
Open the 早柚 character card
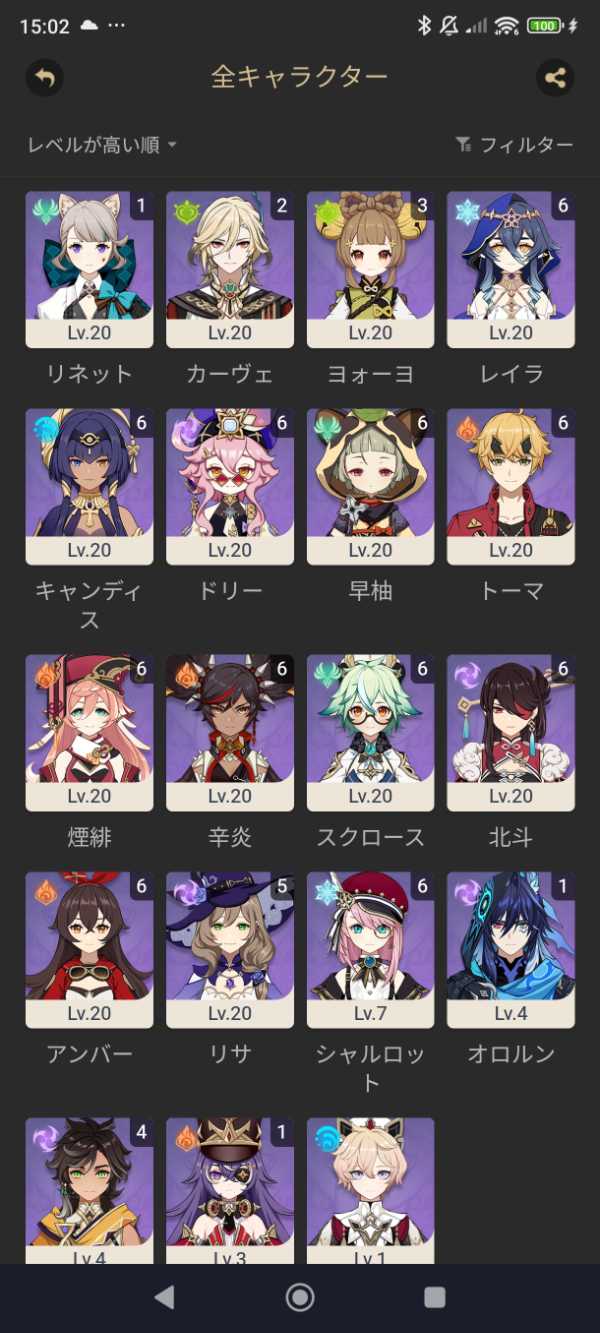coord(370,486)
